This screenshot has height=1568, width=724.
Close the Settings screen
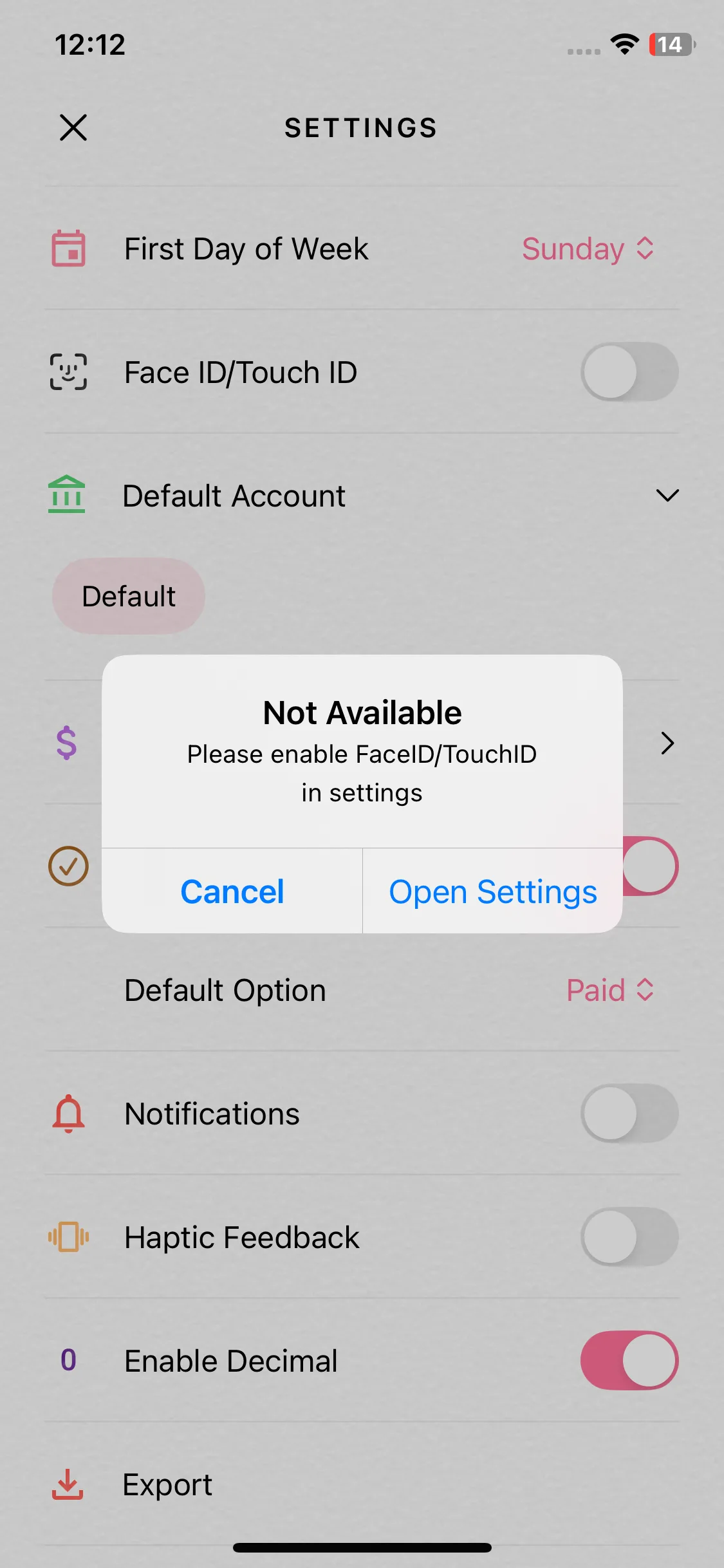[x=73, y=127]
